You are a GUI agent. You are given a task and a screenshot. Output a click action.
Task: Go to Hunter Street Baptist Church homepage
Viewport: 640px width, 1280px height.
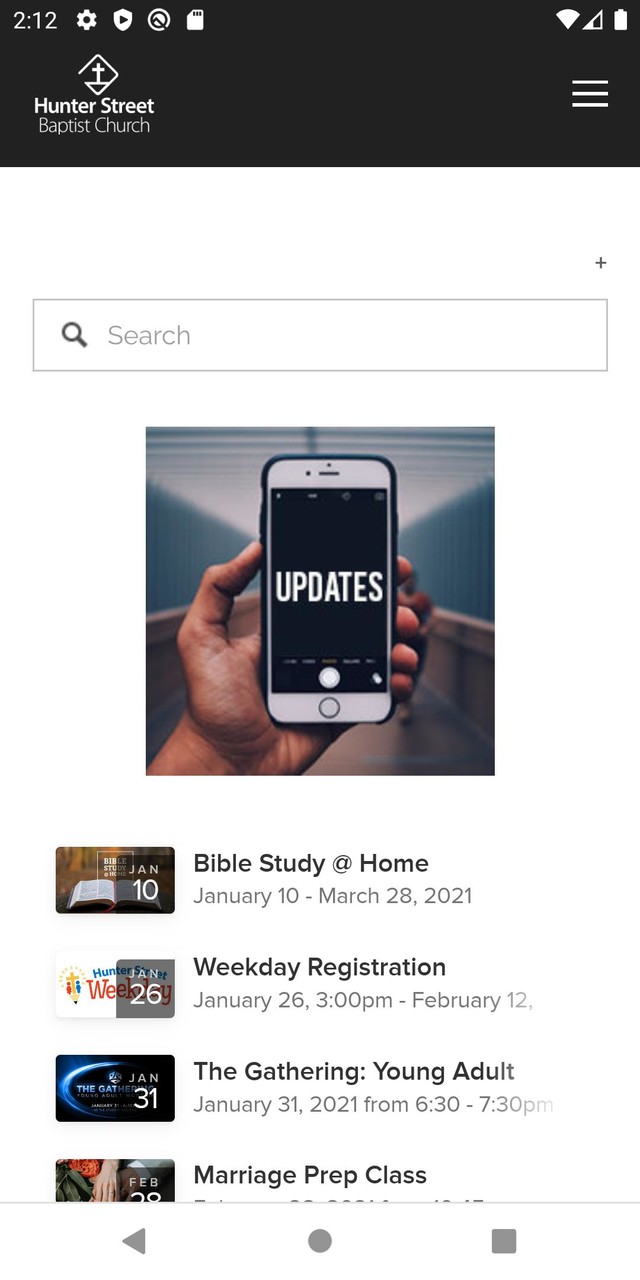point(94,96)
